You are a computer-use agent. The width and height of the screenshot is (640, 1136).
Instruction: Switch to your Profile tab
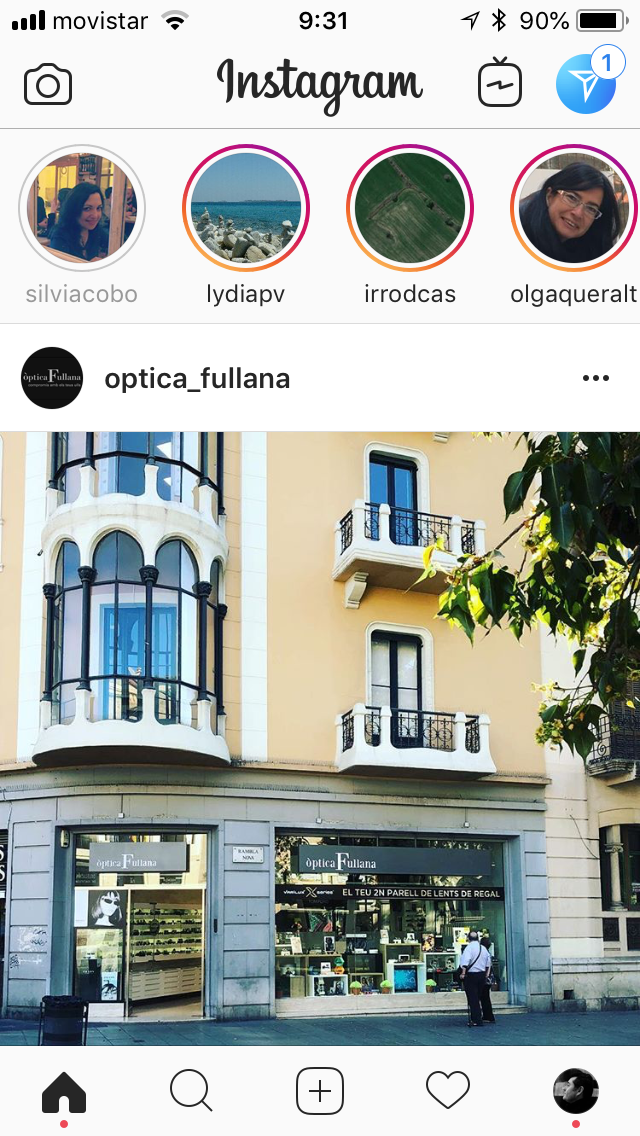[x=576, y=1090]
